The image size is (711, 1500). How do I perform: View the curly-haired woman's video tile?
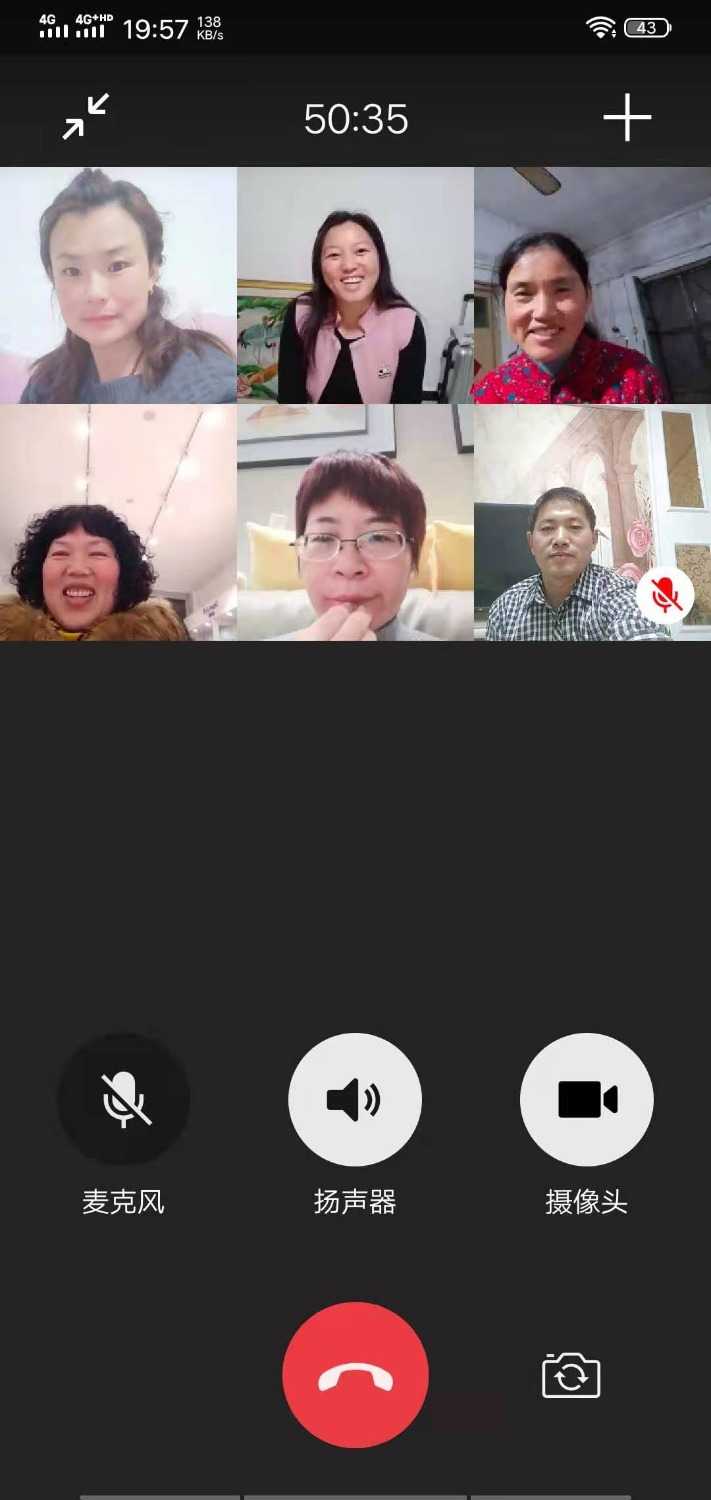coord(118,522)
